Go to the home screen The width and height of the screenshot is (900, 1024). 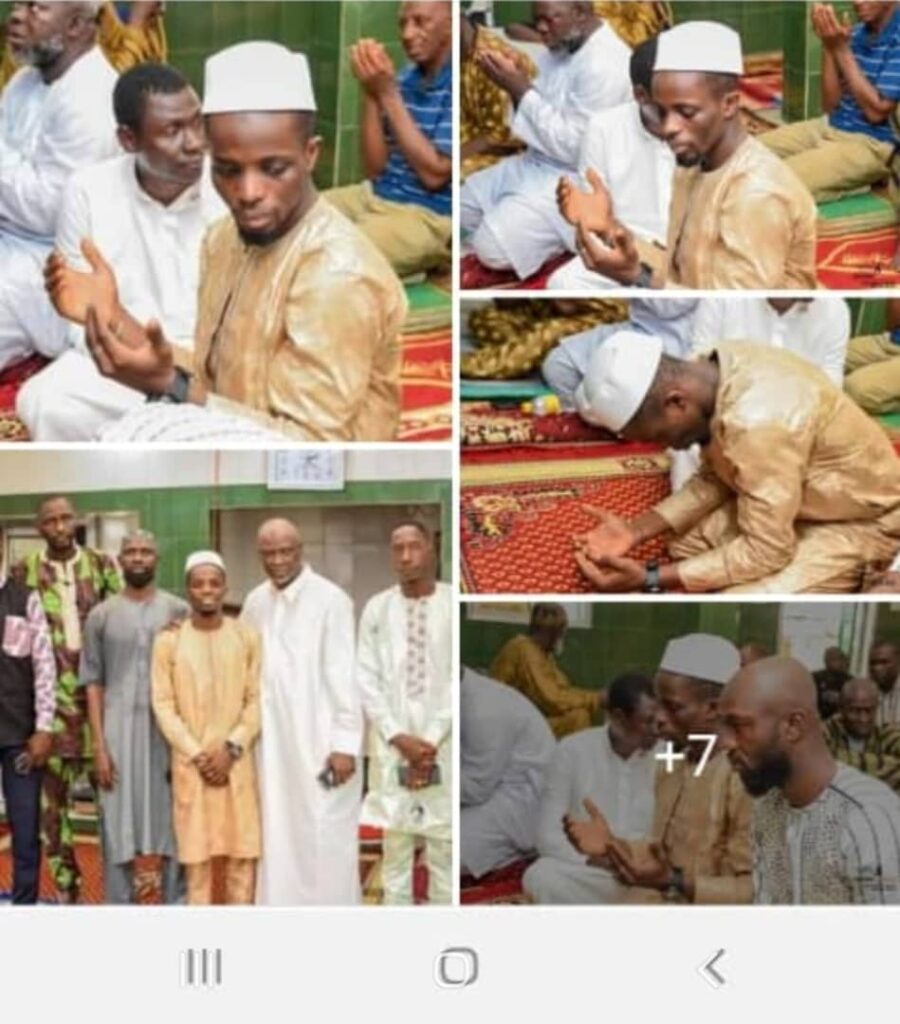tap(456, 968)
